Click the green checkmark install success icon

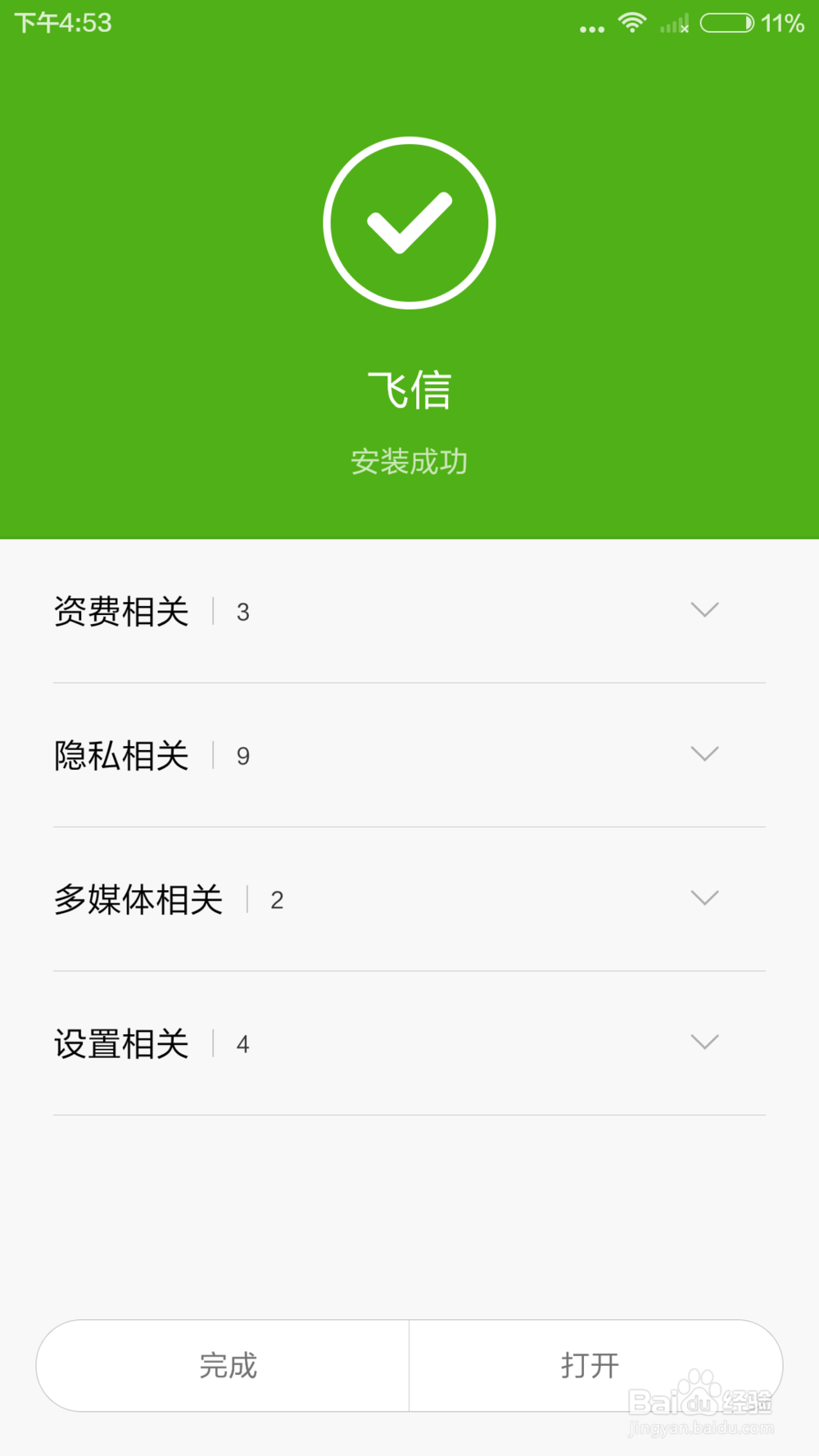pos(409,221)
